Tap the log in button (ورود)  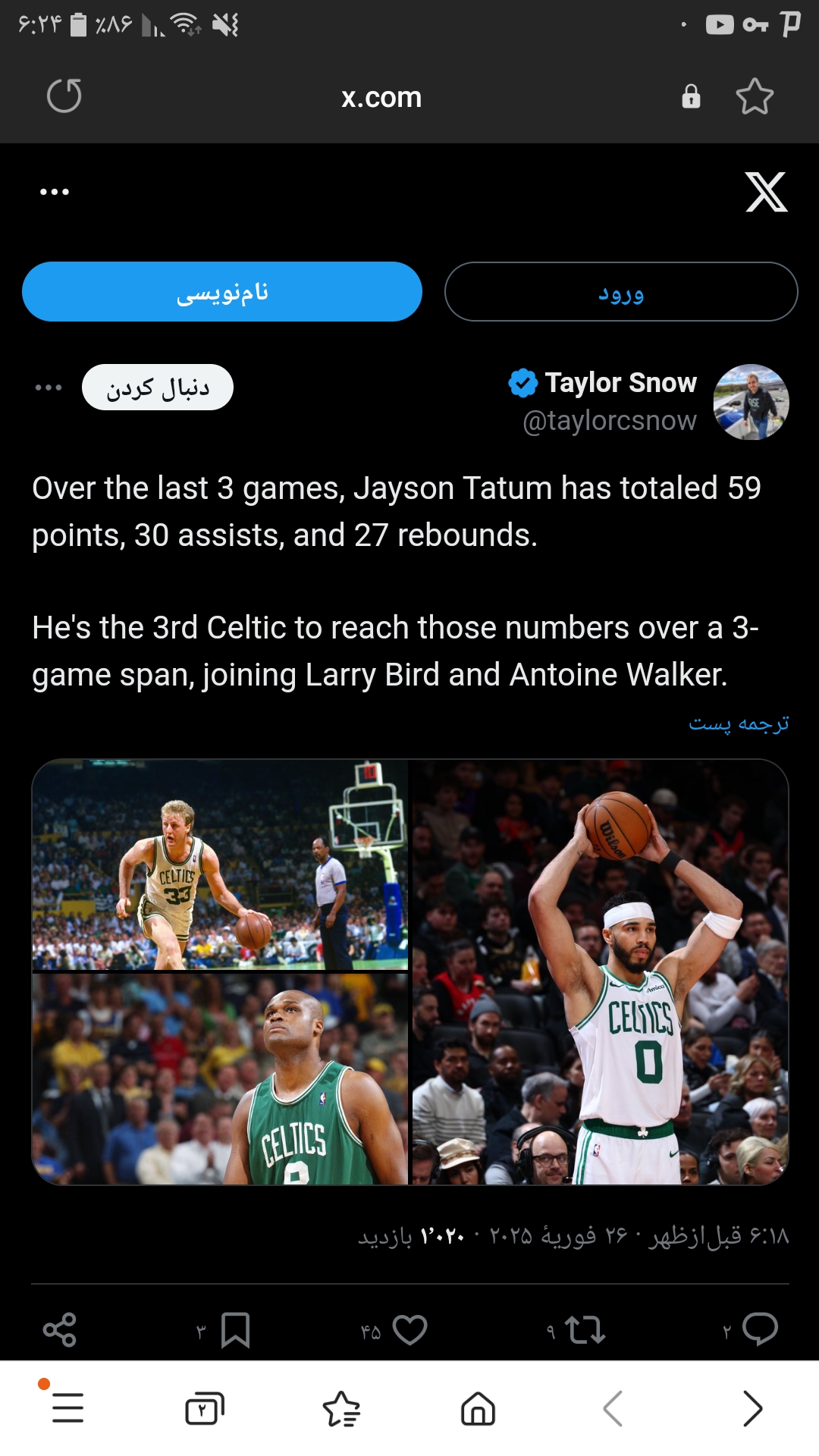pos(621,292)
